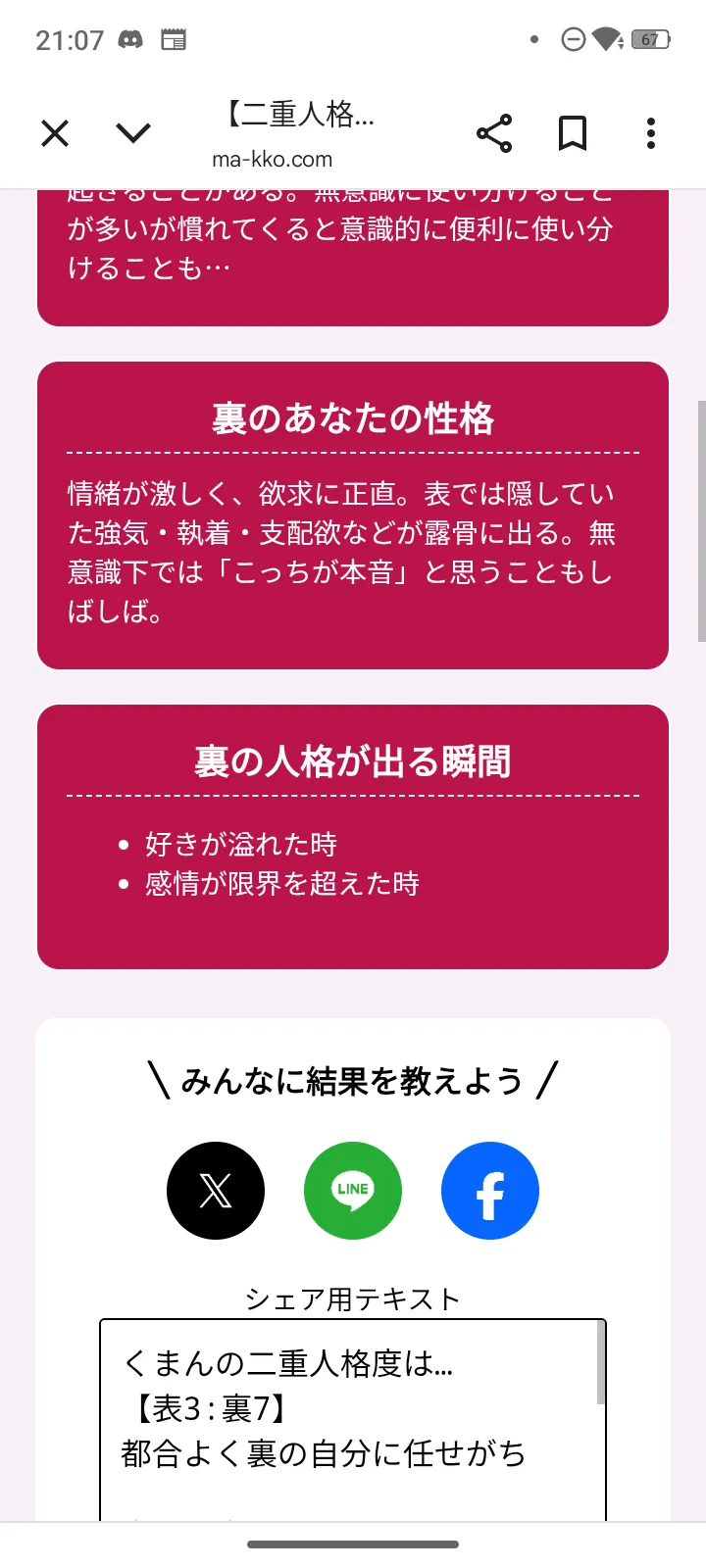Share the result on LINE

pos(353,1191)
